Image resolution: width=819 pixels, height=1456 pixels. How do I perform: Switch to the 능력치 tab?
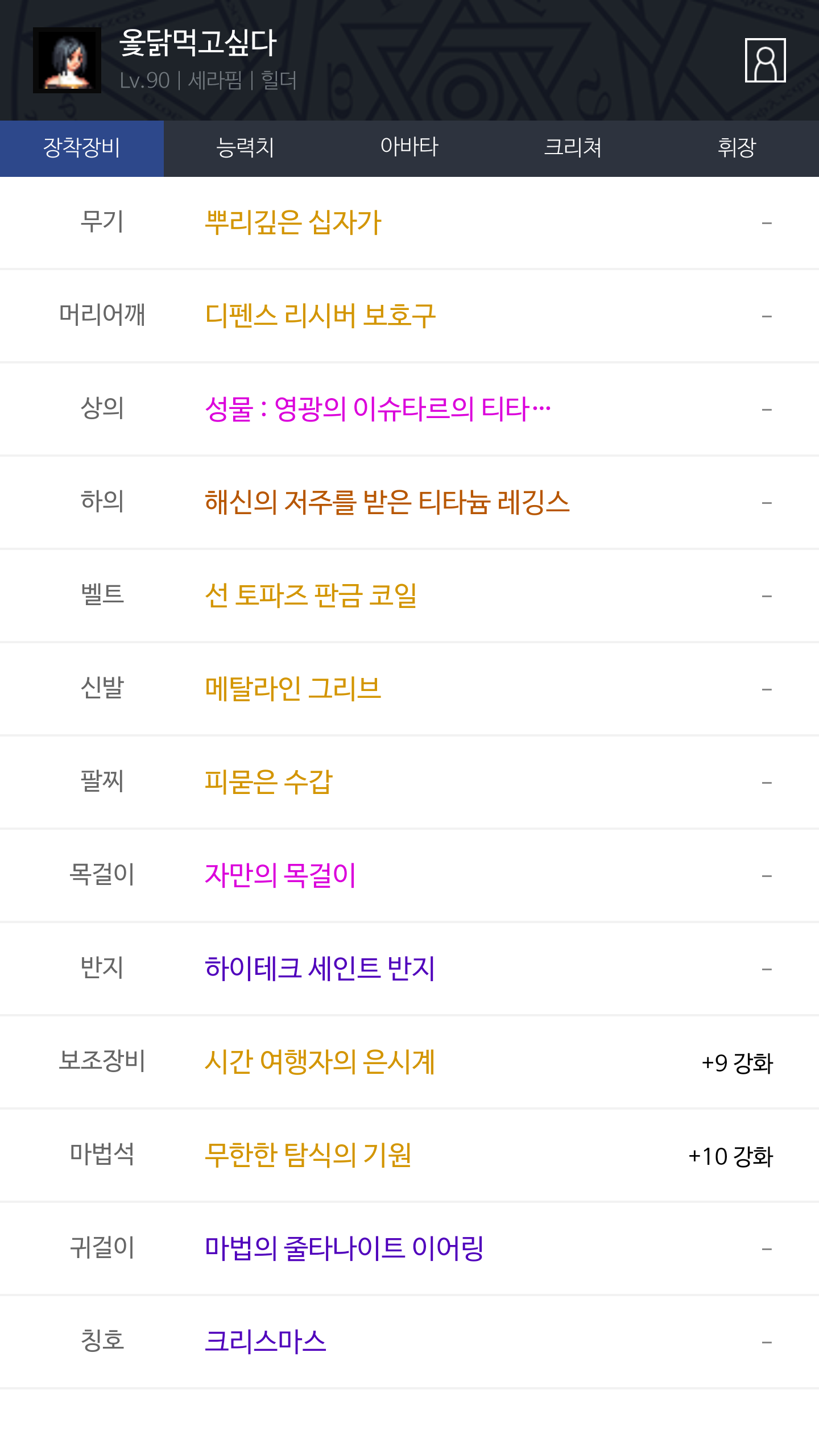pos(246,148)
